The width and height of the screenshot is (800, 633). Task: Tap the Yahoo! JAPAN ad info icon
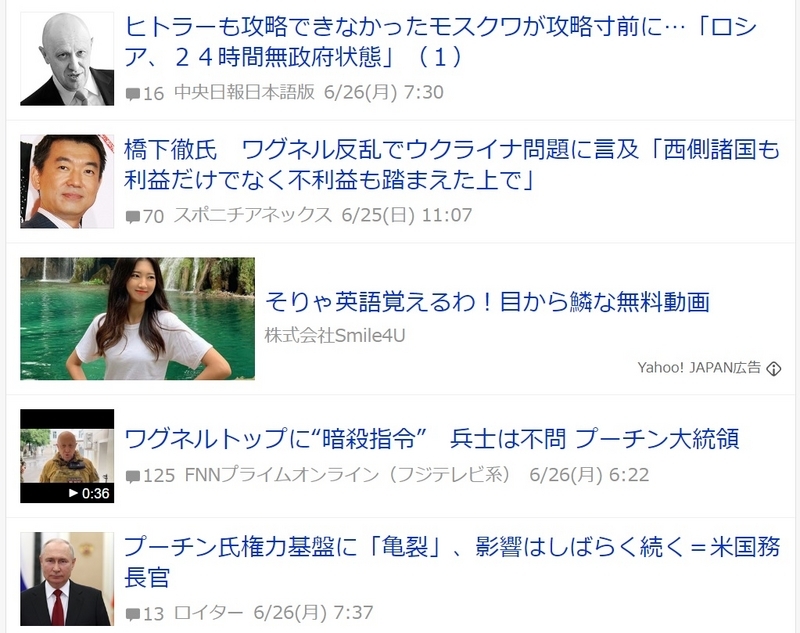pyautogui.click(x=773, y=368)
